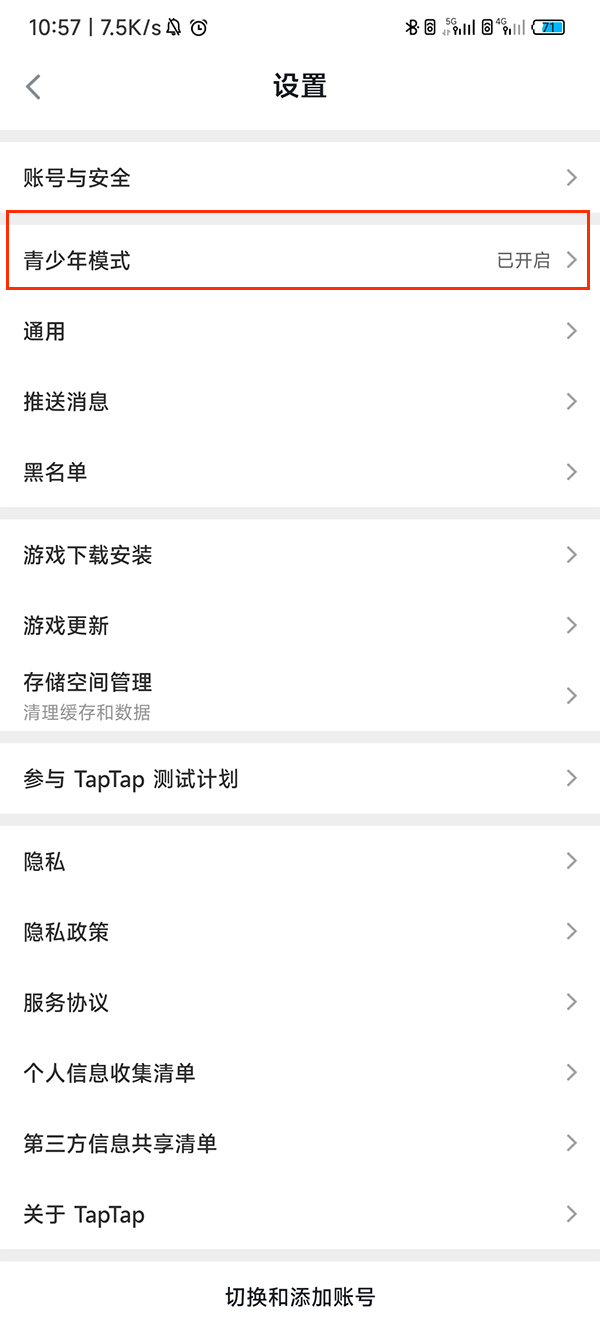The image size is (600, 1333).
Task: Read the 服务协议
Action: pyautogui.click(x=300, y=1002)
